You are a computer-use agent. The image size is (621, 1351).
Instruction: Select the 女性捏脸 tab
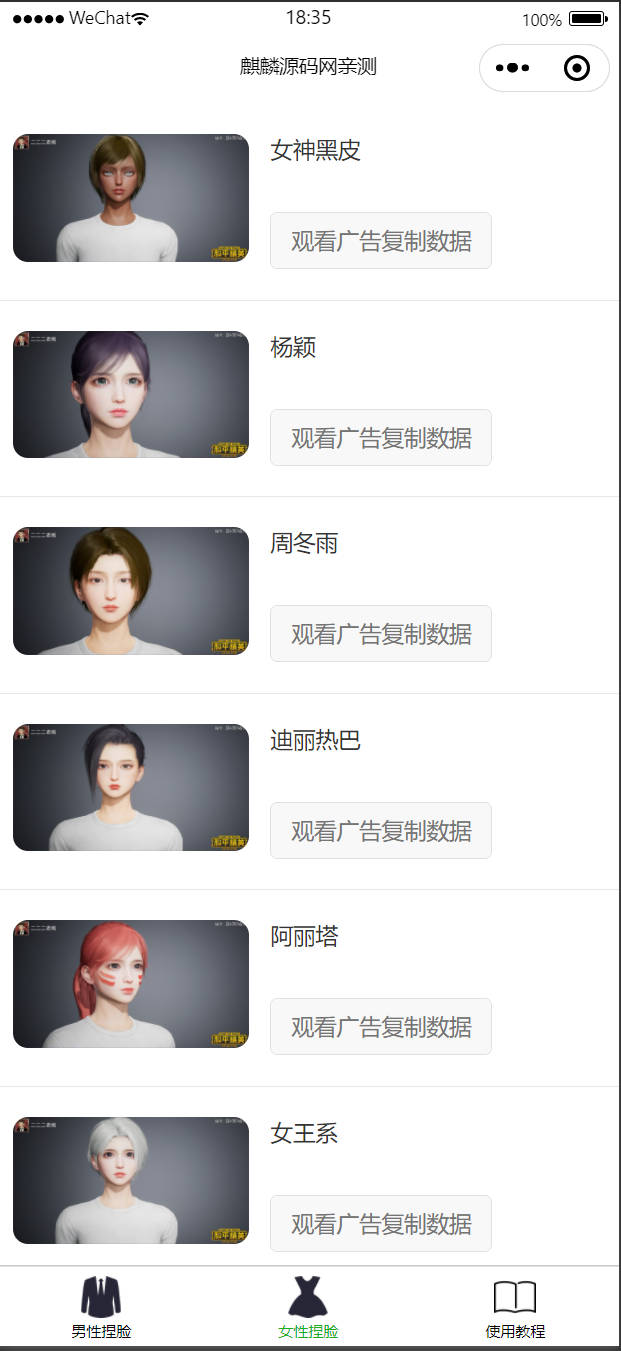308,1307
